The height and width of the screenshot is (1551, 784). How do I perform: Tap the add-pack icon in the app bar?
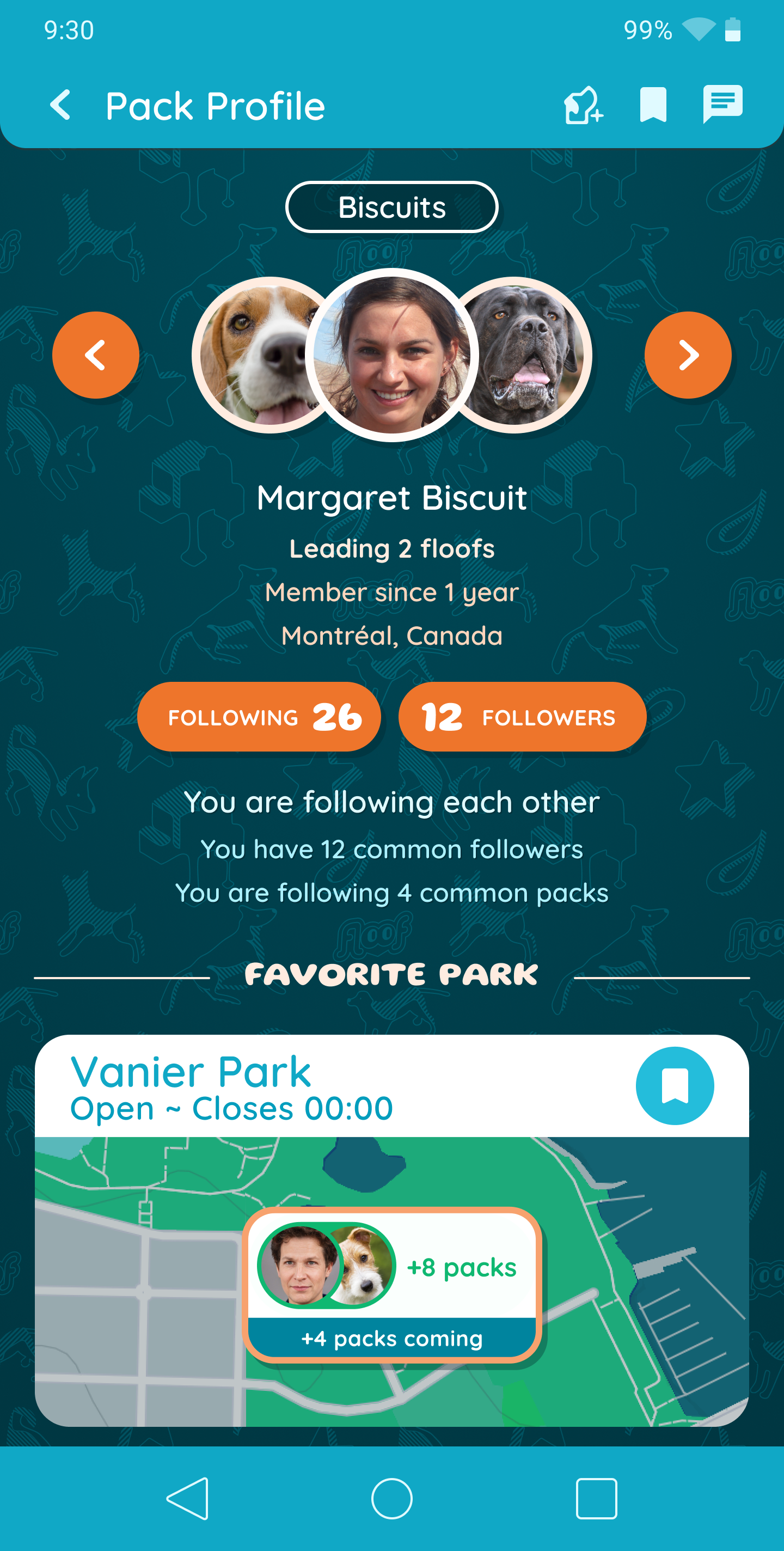tap(583, 106)
